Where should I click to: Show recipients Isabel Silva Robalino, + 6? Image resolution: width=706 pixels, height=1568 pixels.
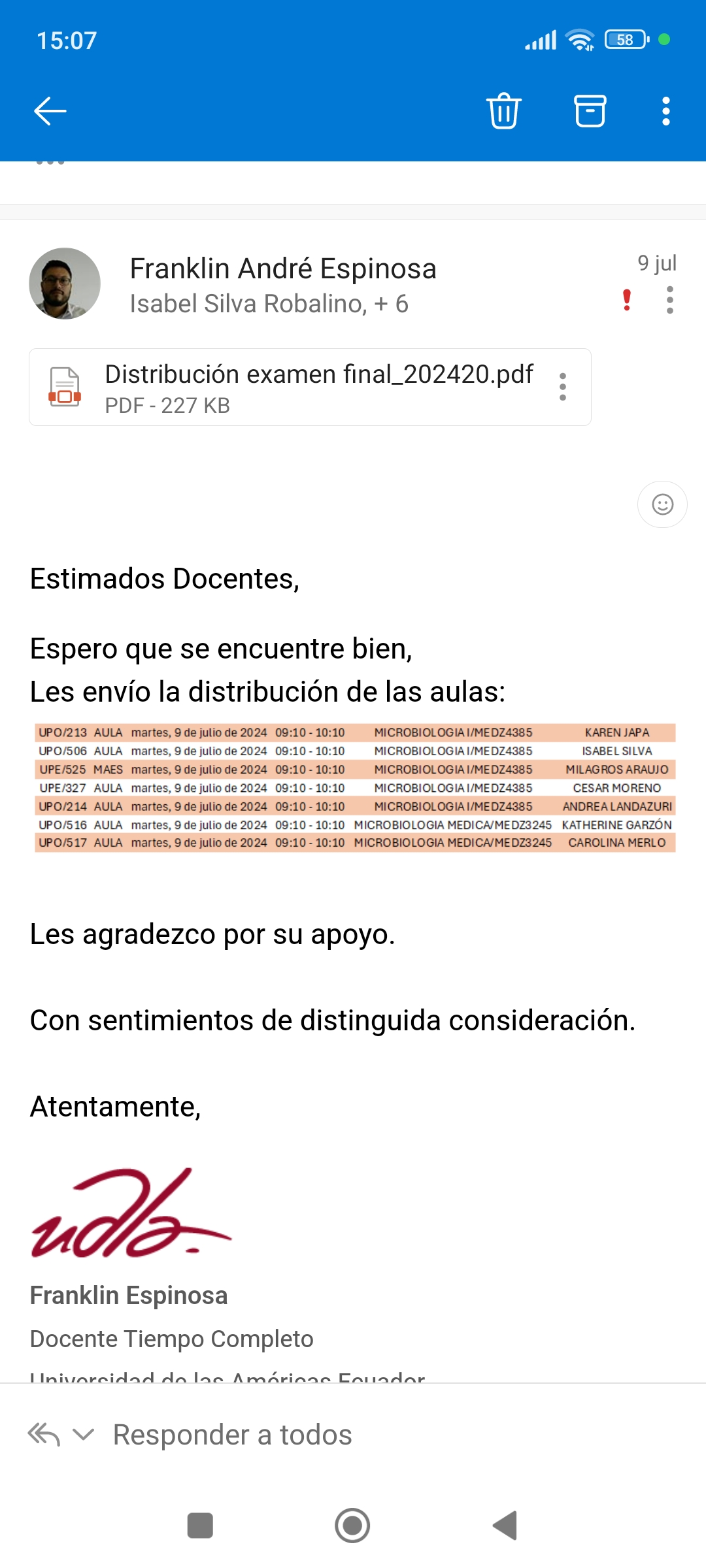(269, 304)
